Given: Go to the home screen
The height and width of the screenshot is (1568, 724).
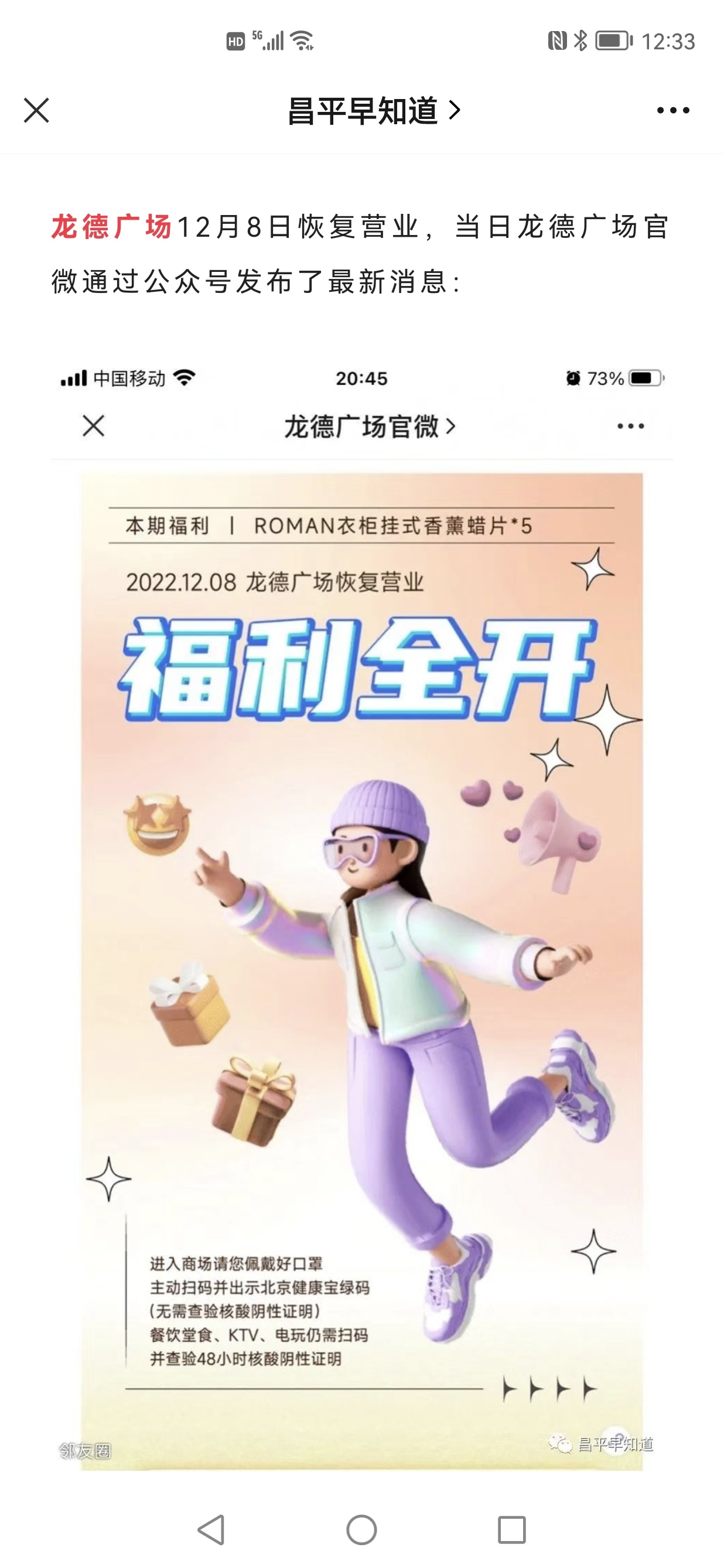Looking at the screenshot, I should (x=361, y=1529).
